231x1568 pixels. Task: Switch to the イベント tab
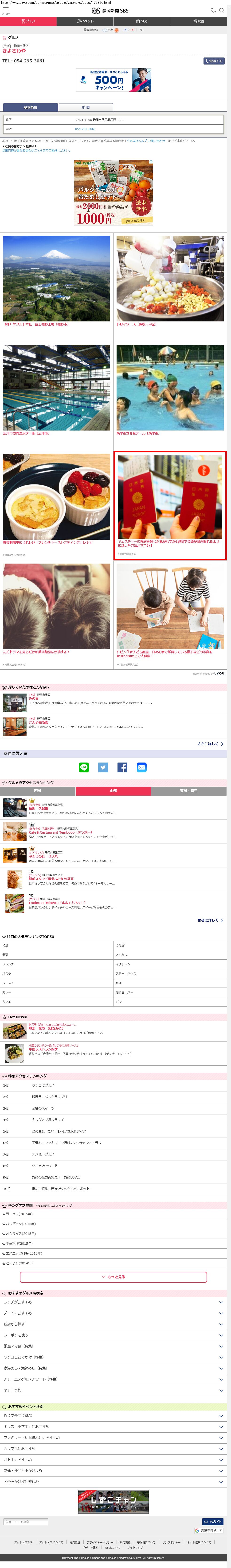[x=85, y=21]
